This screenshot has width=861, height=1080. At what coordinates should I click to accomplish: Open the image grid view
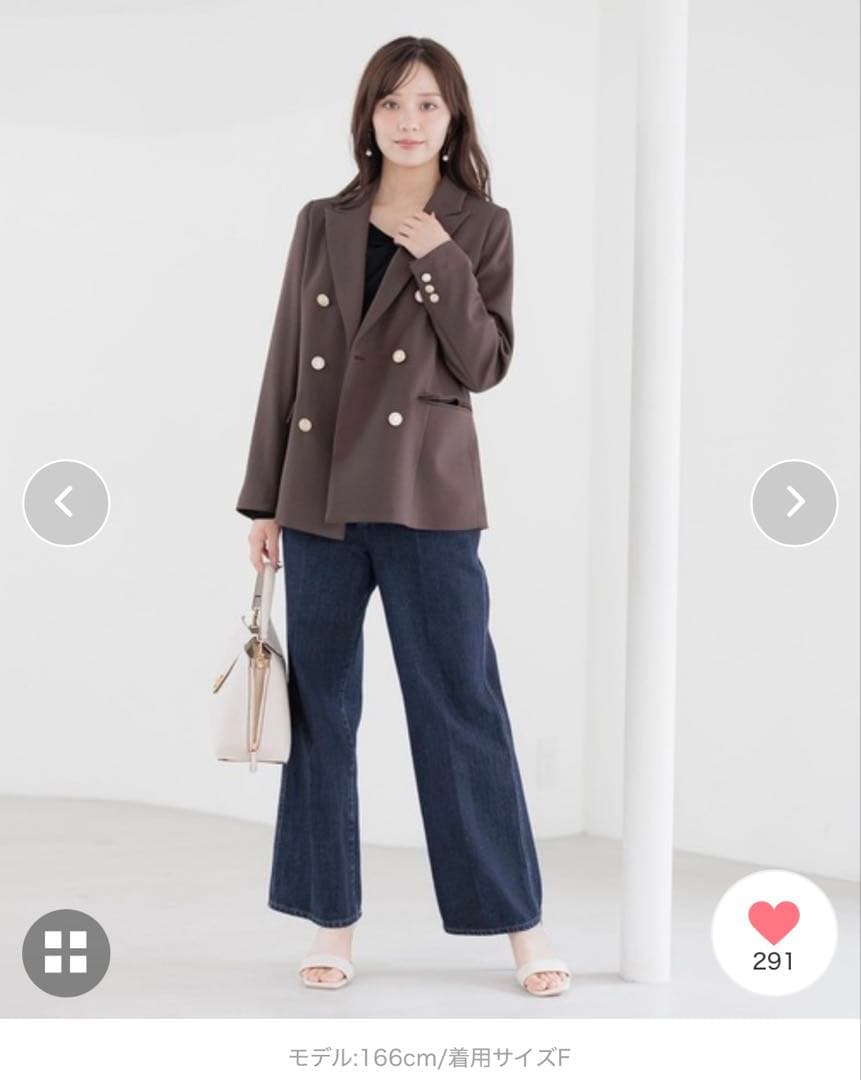(66, 951)
